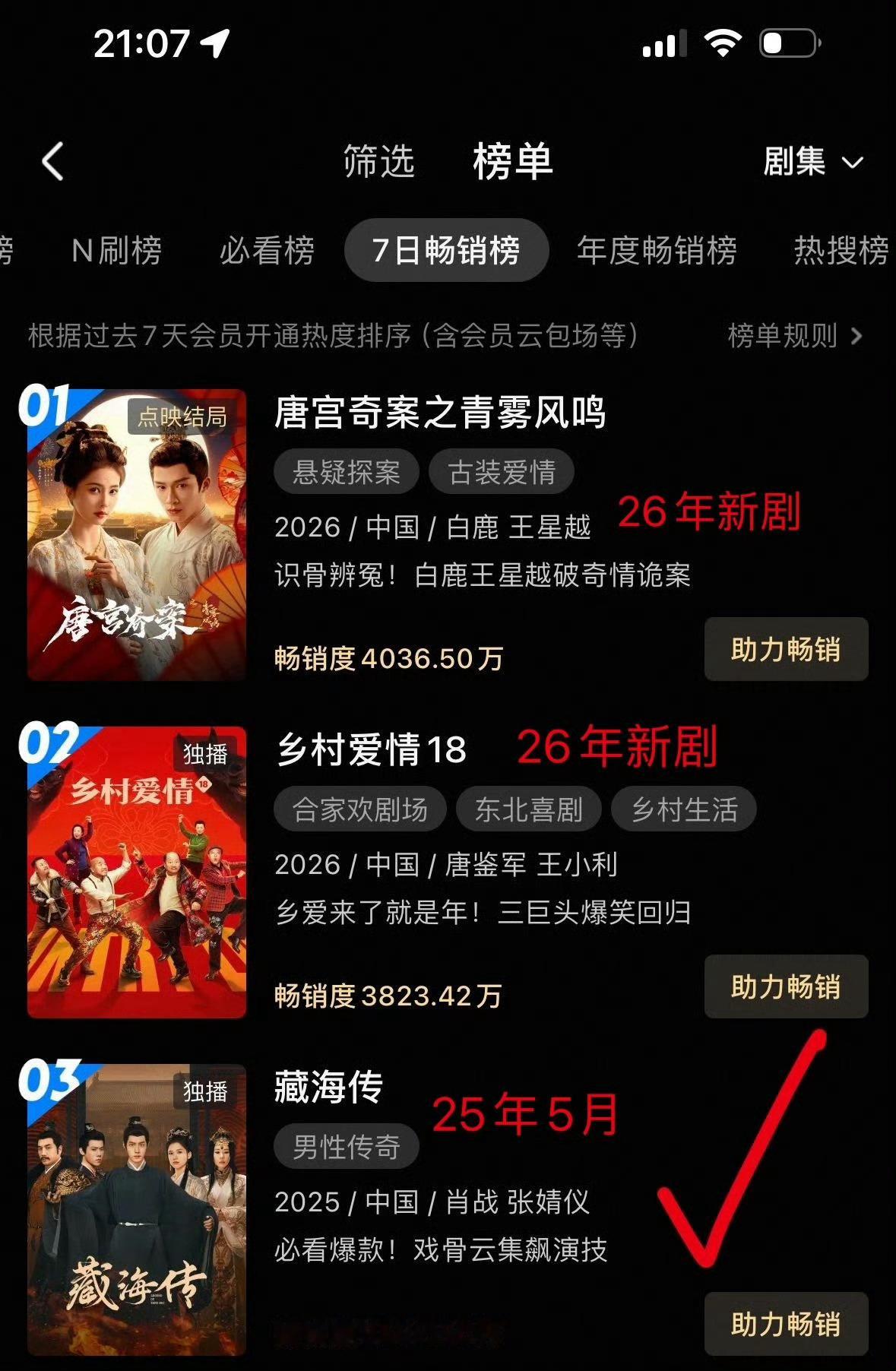Image resolution: width=896 pixels, height=1371 pixels.
Task: Click 助力畅销 for 乡村爱情18
Action: 786,988
